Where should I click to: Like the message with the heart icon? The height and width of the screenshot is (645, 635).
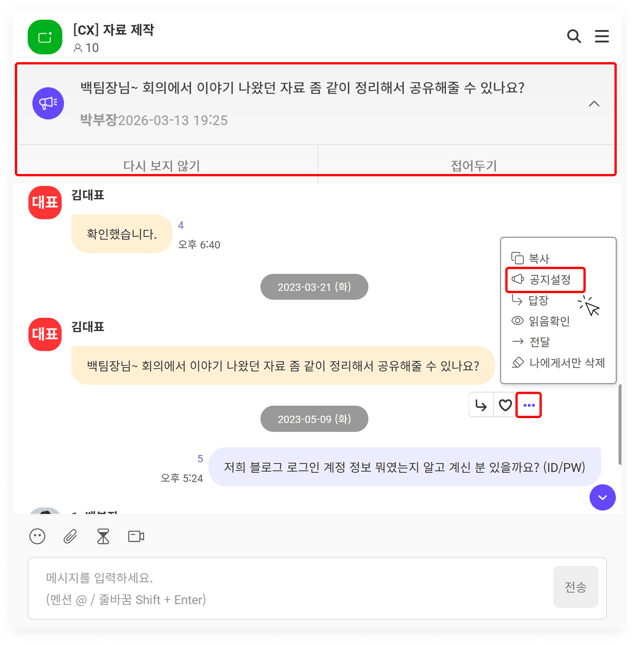[x=505, y=405]
